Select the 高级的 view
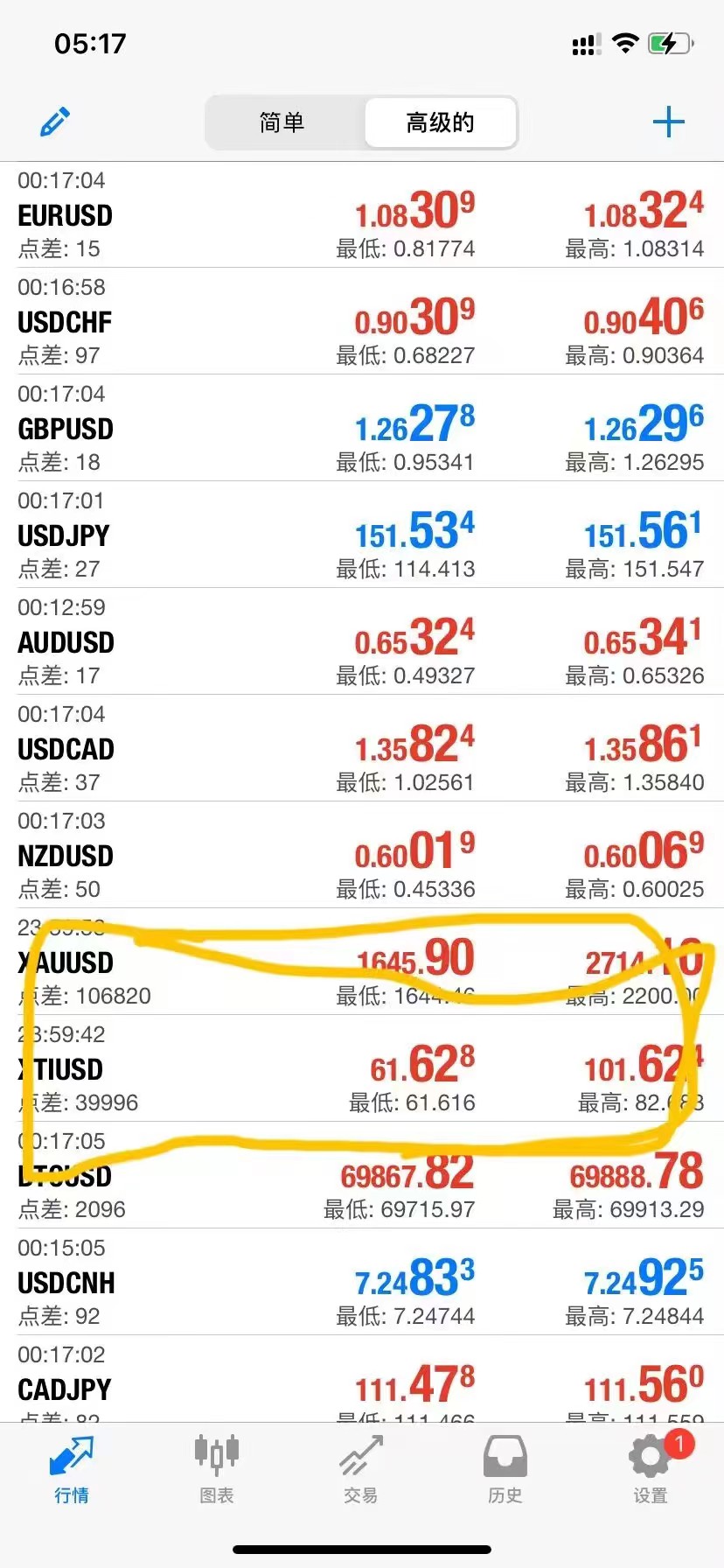The height and width of the screenshot is (1568, 724). pyautogui.click(x=440, y=122)
